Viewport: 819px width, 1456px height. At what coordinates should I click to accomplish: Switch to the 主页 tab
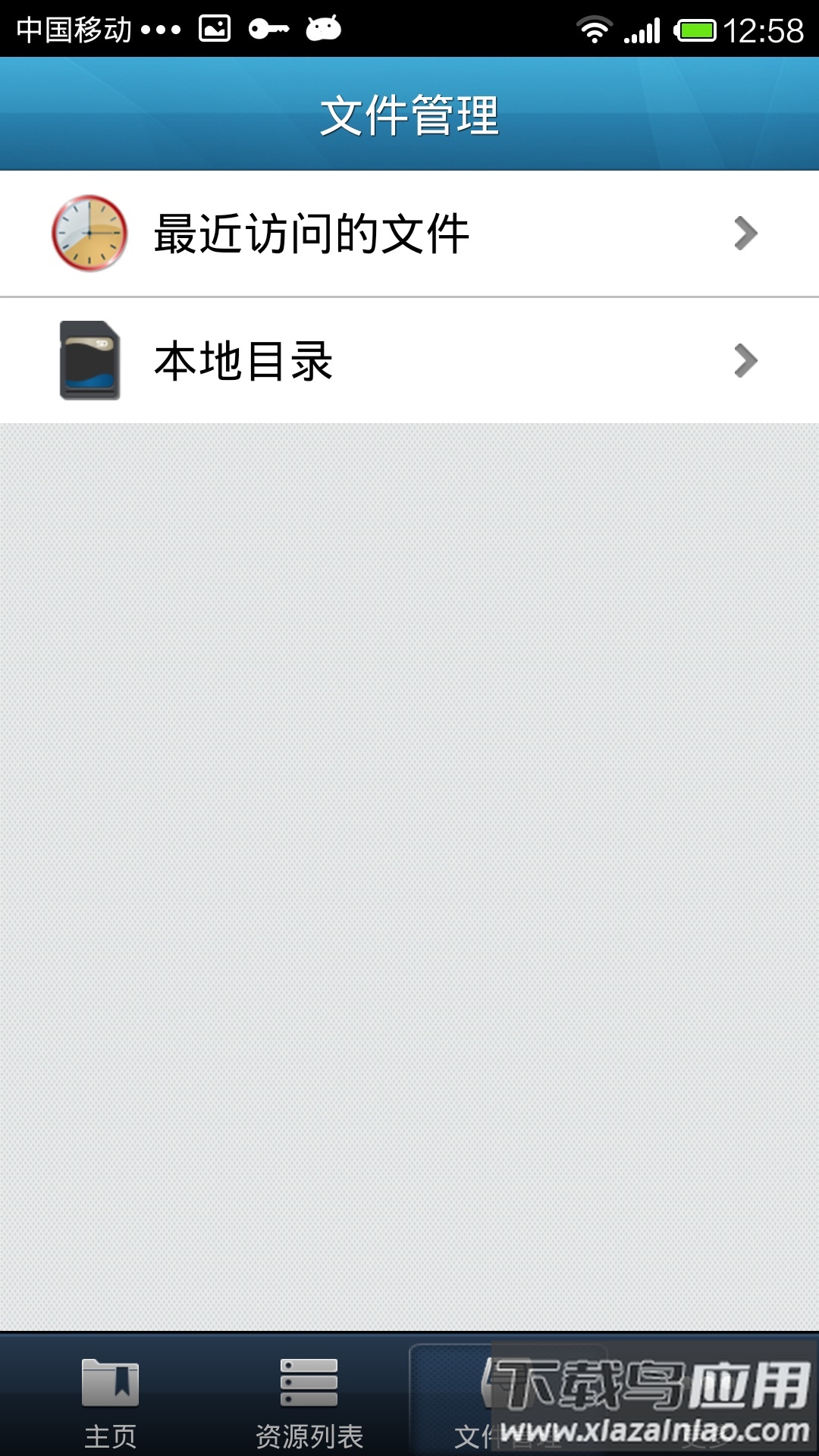click(x=110, y=1410)
